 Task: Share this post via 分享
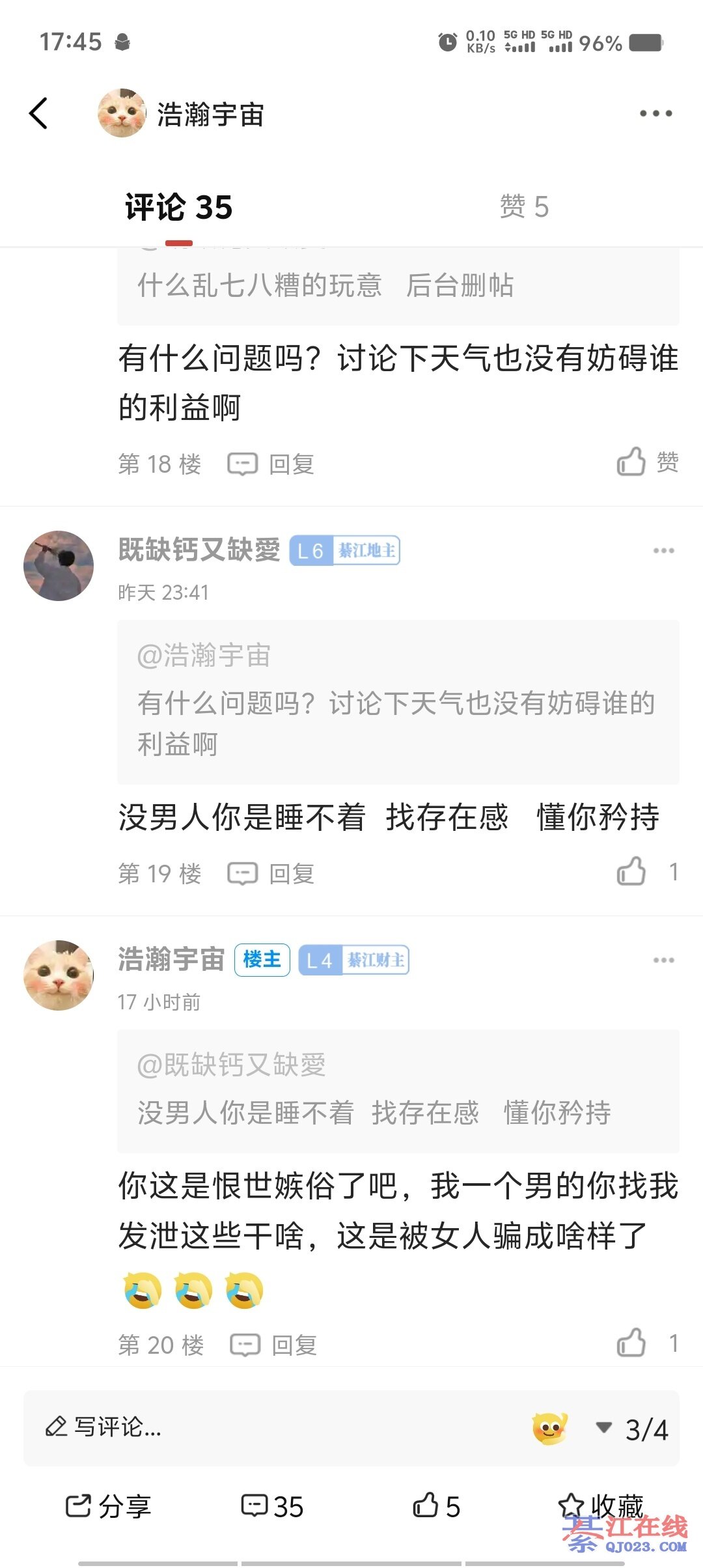tap(108, 1506)
